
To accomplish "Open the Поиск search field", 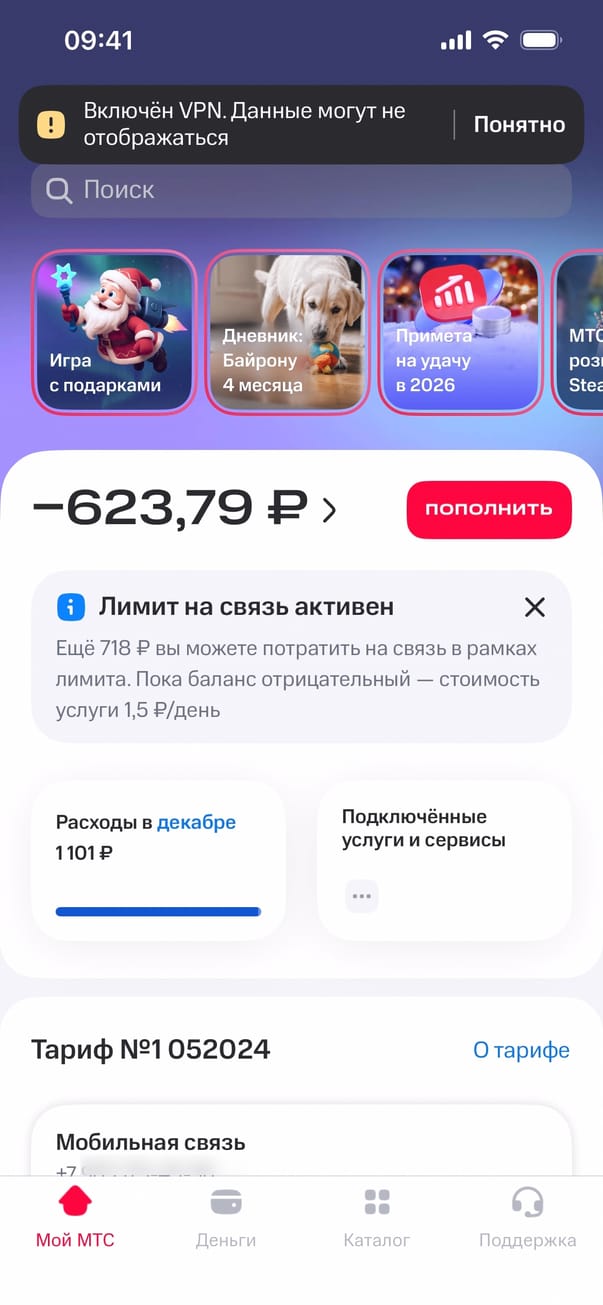I will [x=300, y=190].
